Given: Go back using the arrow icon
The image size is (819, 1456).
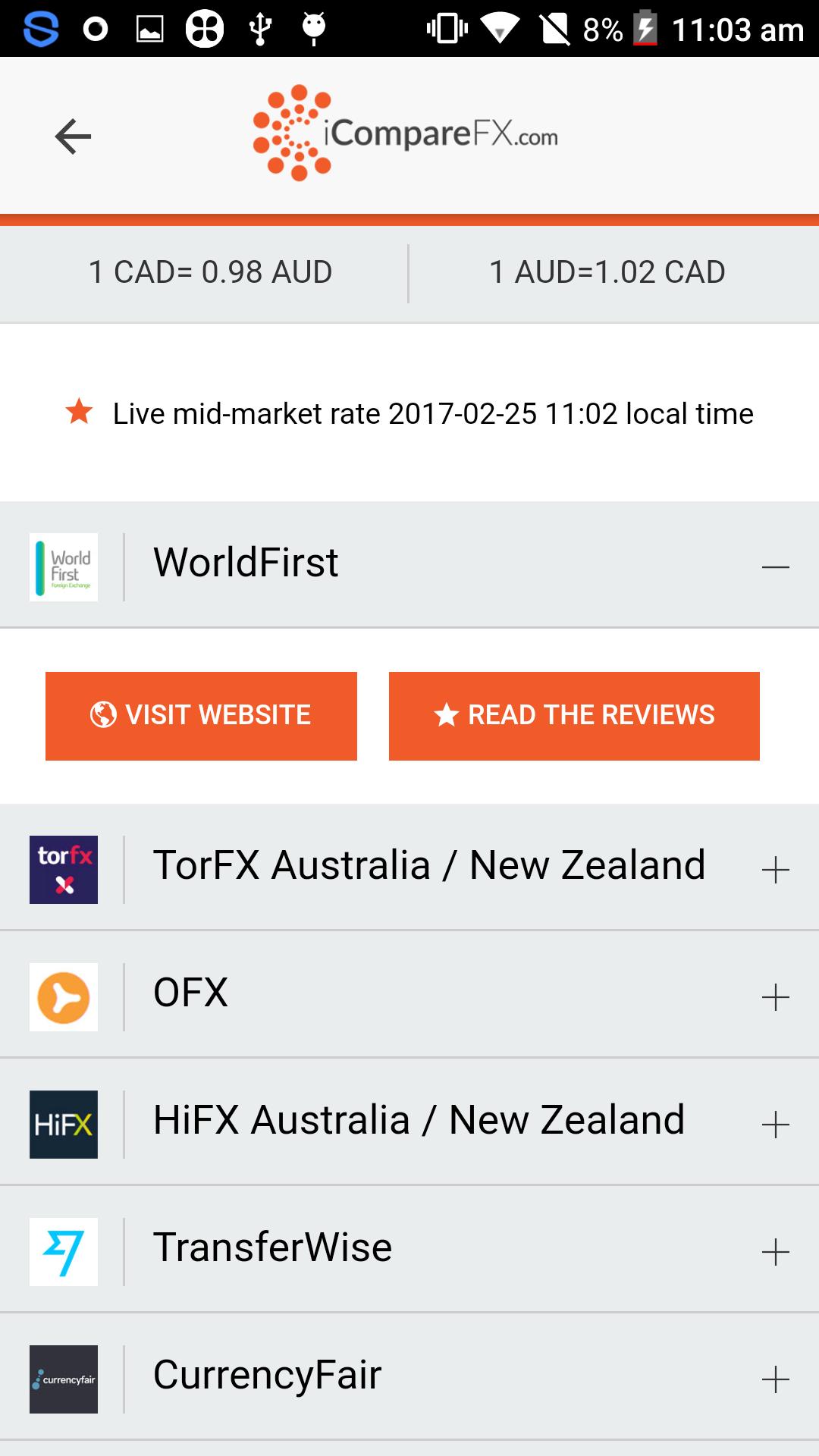Looking at the screenshot, I should click(x=73, y=136).
